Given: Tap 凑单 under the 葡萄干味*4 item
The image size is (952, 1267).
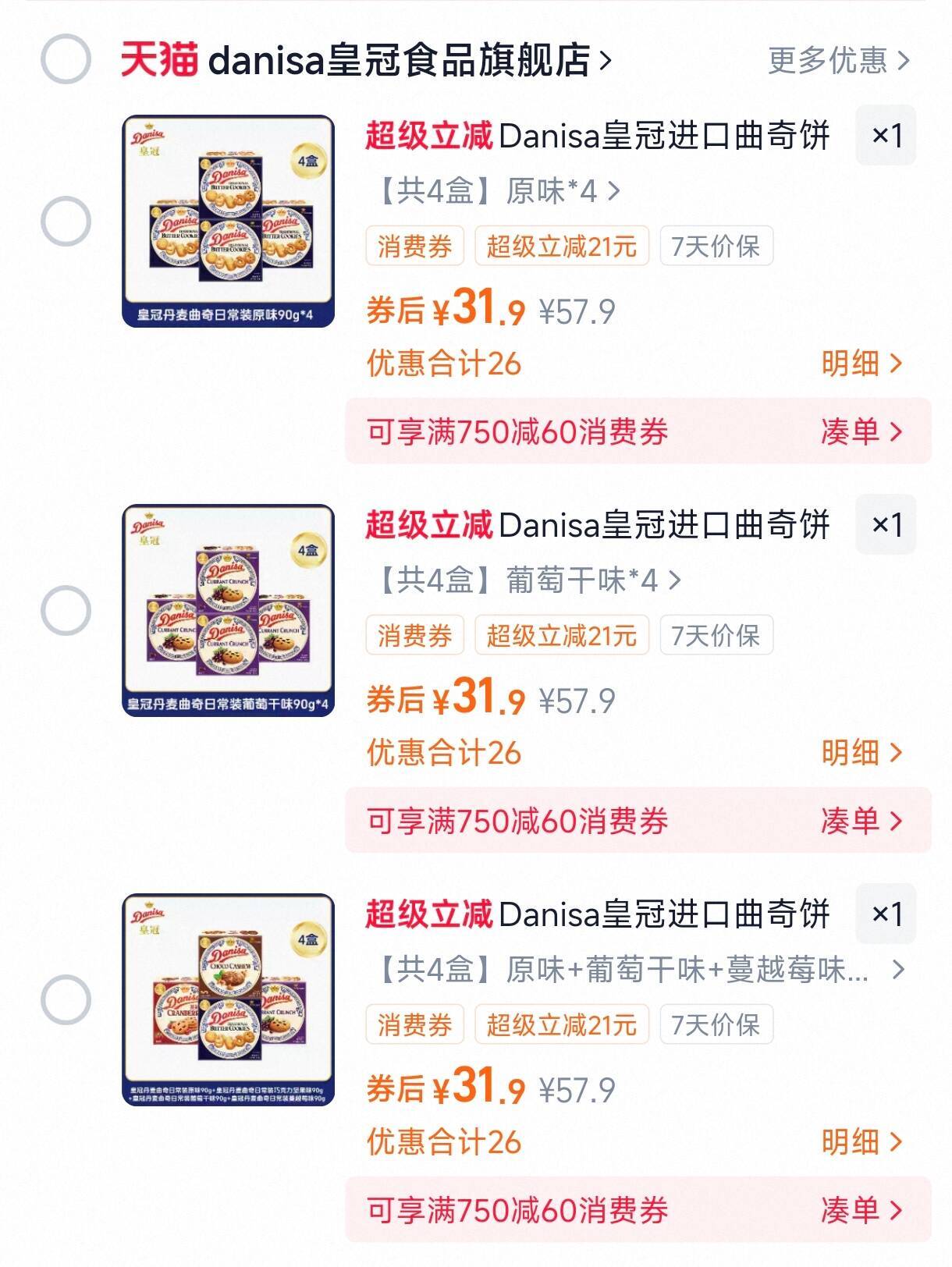Looking at the screenshot, I should 861,821.
